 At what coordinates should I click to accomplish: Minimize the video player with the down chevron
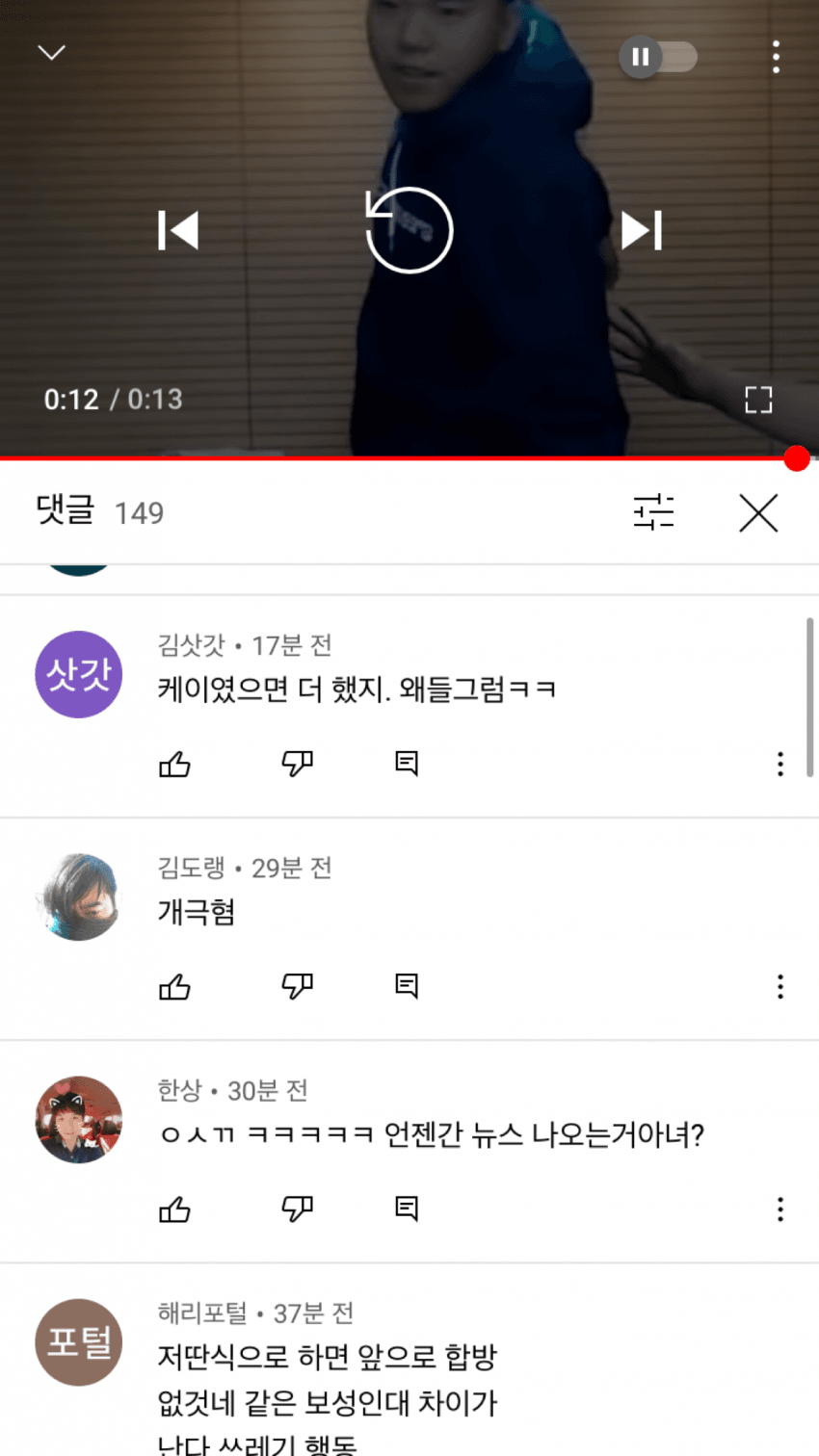(51, 52)
